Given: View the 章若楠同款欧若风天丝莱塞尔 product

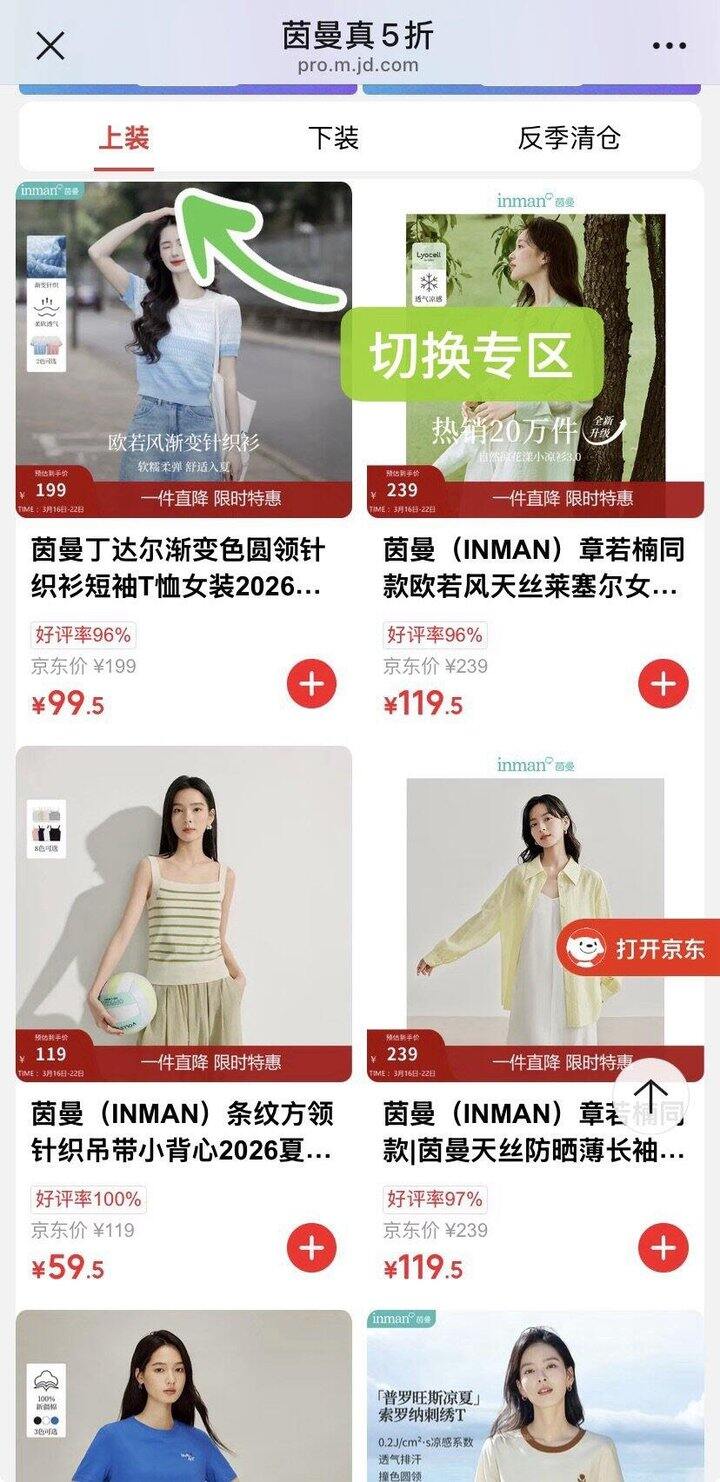Looking at the screenshot, I should click(535, 350).
